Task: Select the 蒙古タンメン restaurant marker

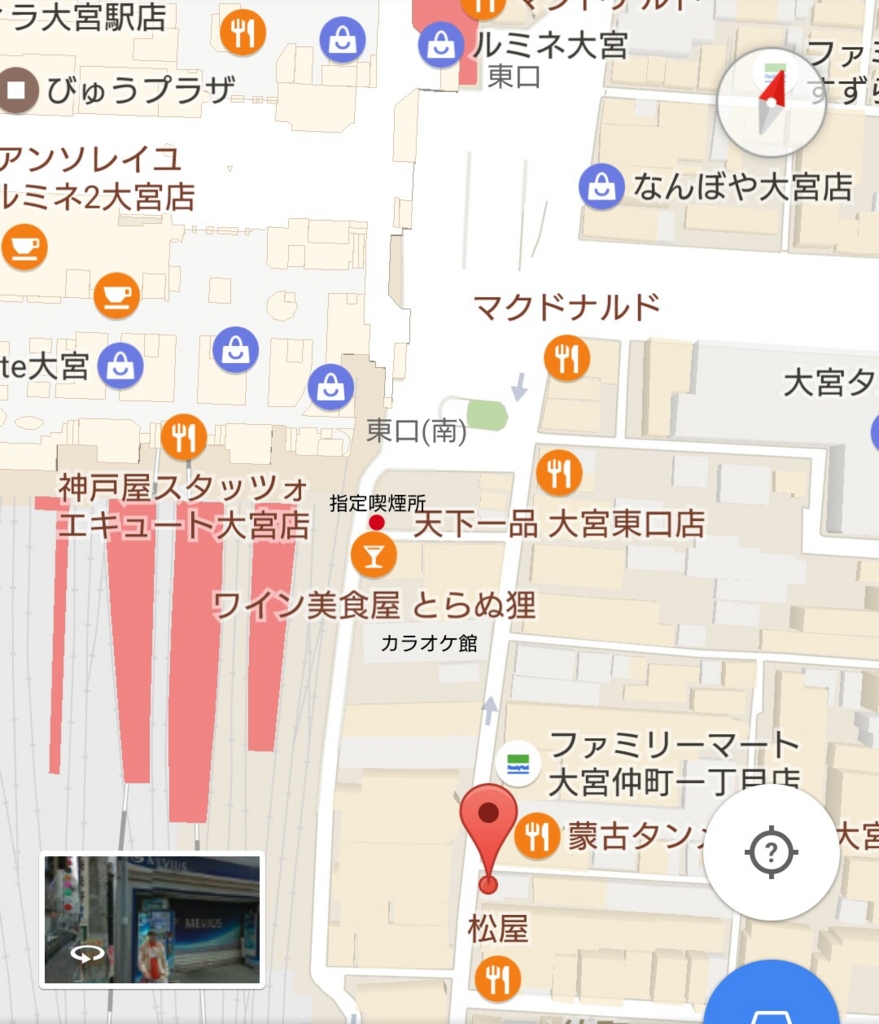Action: 537,836
